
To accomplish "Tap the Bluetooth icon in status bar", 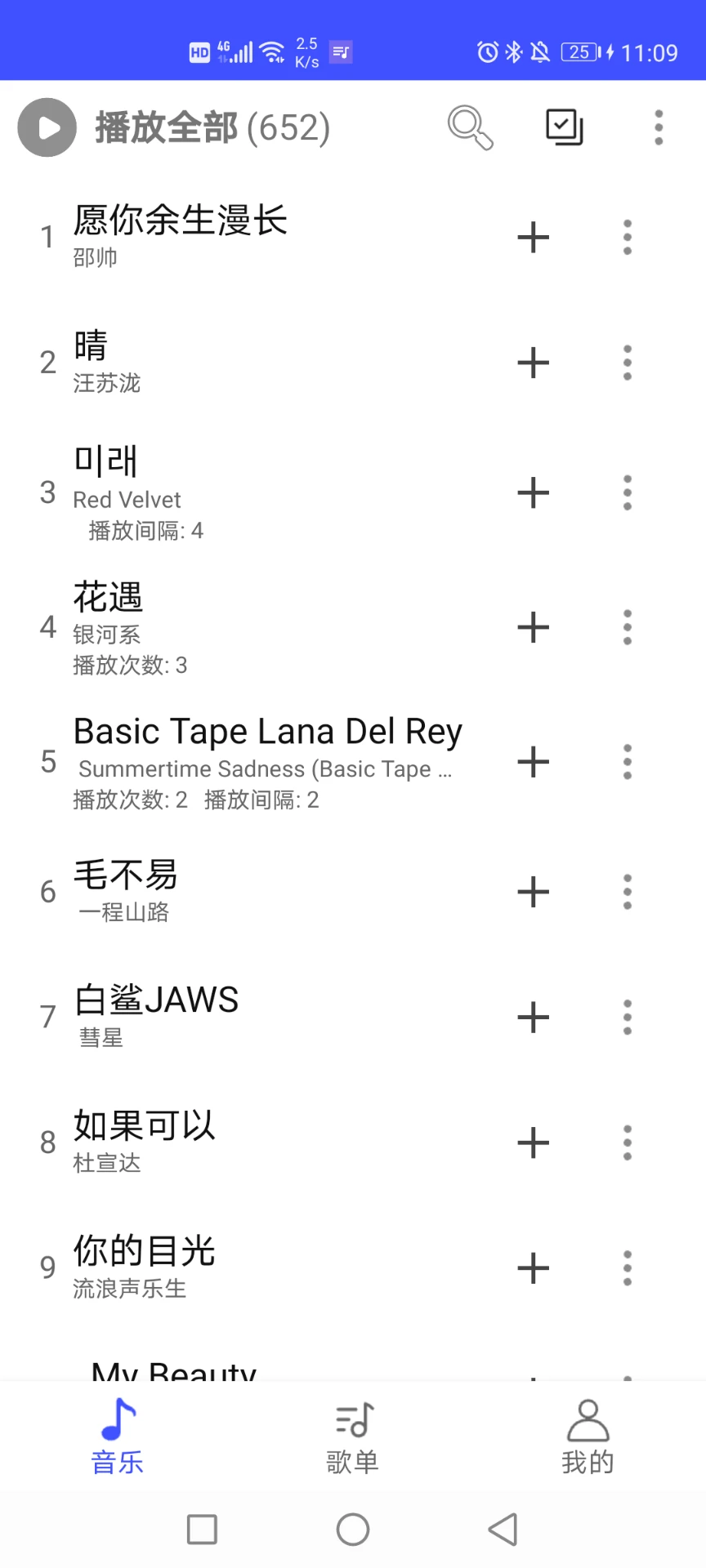I will pyautogui.click(x=515, y=51).
